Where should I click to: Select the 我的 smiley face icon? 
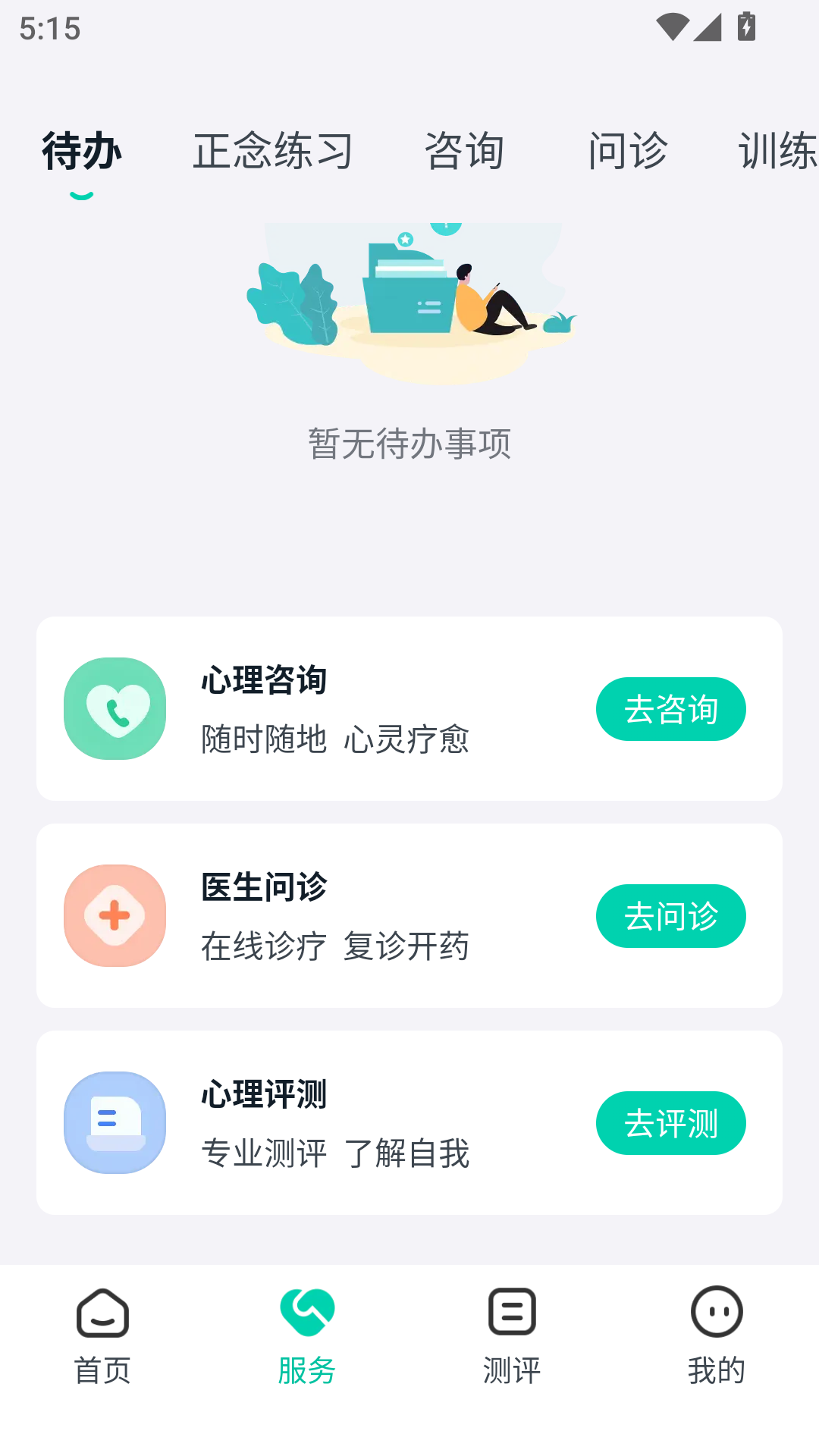(x=715, y=1311)
